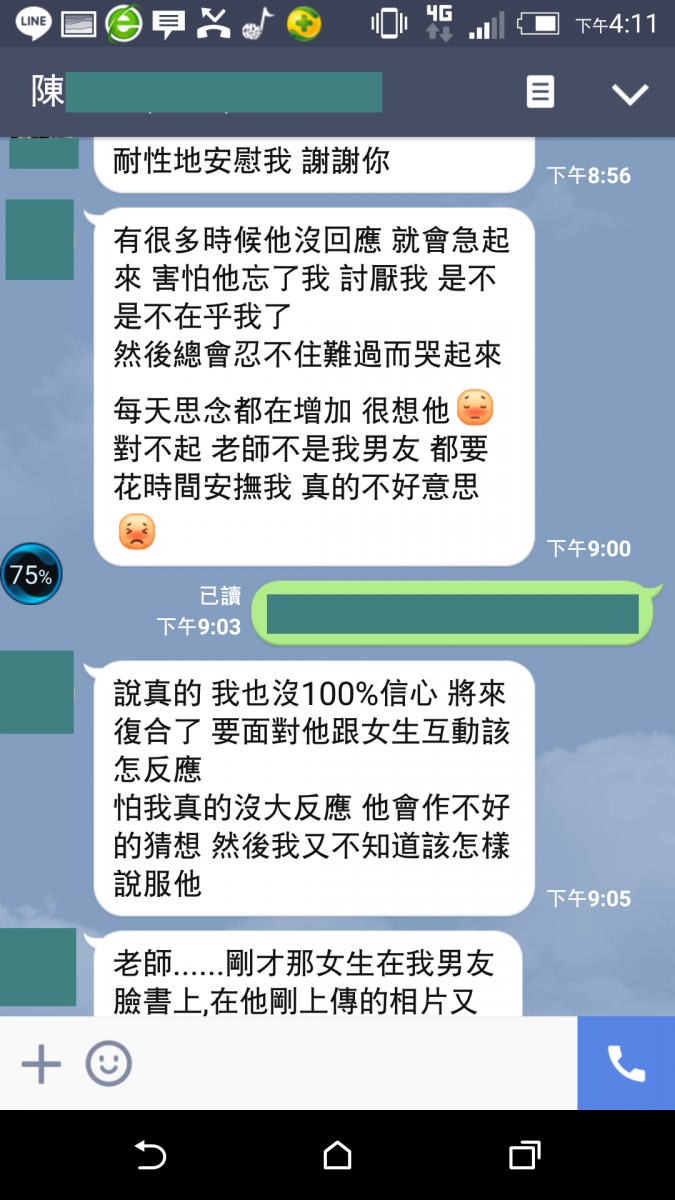Viewport: 675px width, 1200px height.
Task: Tap the plus attachment button
Action: (x=41, y=1064)
